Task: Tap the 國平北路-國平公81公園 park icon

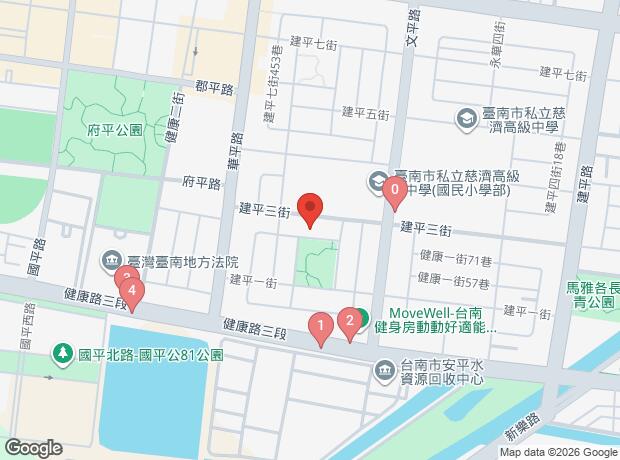Action: 63,353
